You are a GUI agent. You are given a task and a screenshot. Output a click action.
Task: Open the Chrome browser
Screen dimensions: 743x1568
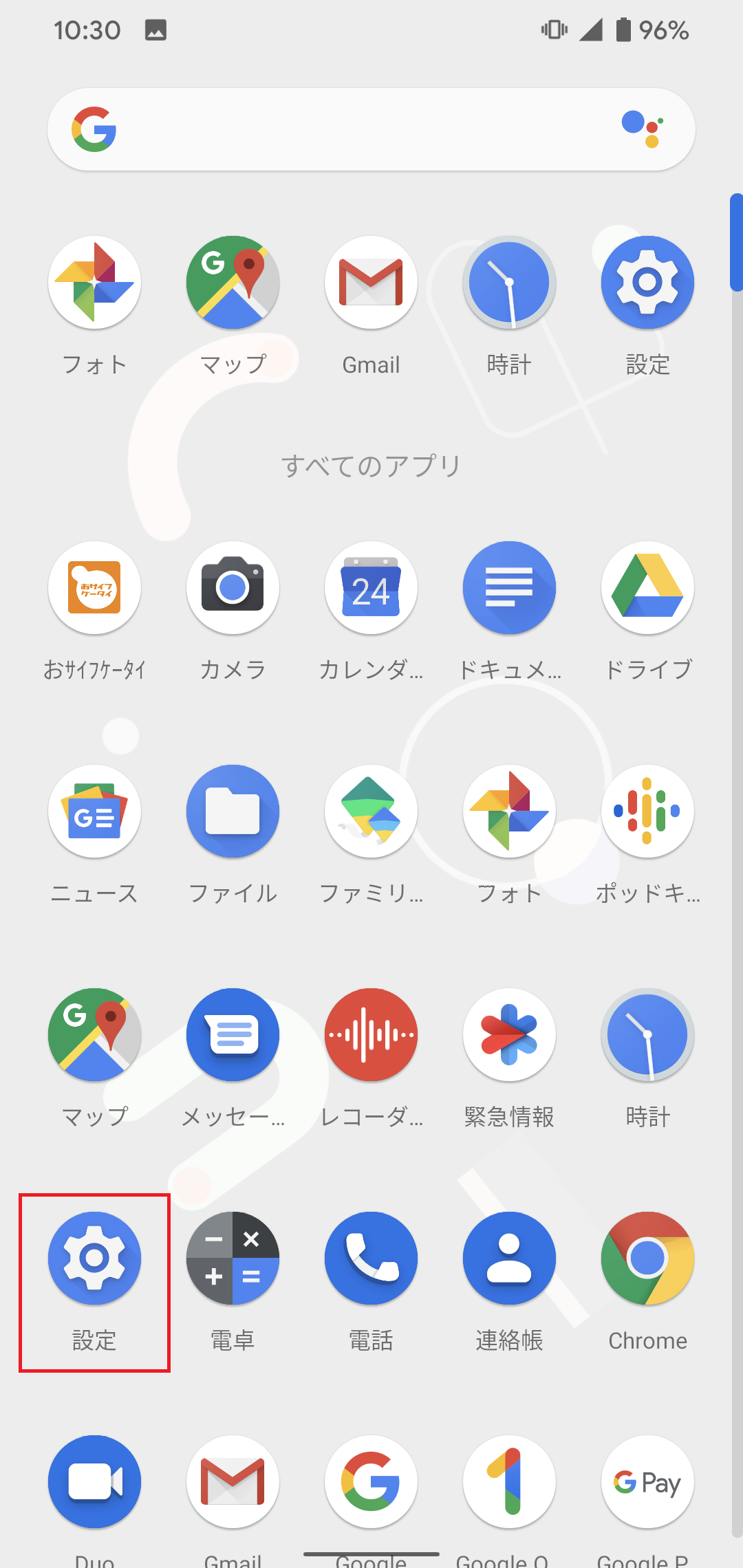tap(647, 1259)
